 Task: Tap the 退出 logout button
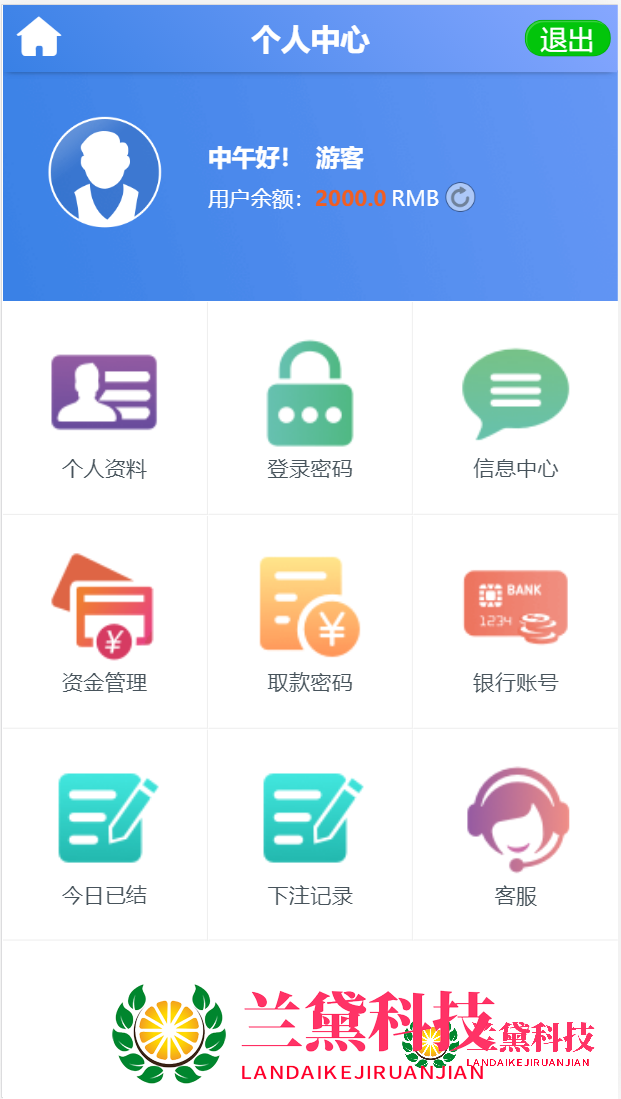click(x=567, y=39)
